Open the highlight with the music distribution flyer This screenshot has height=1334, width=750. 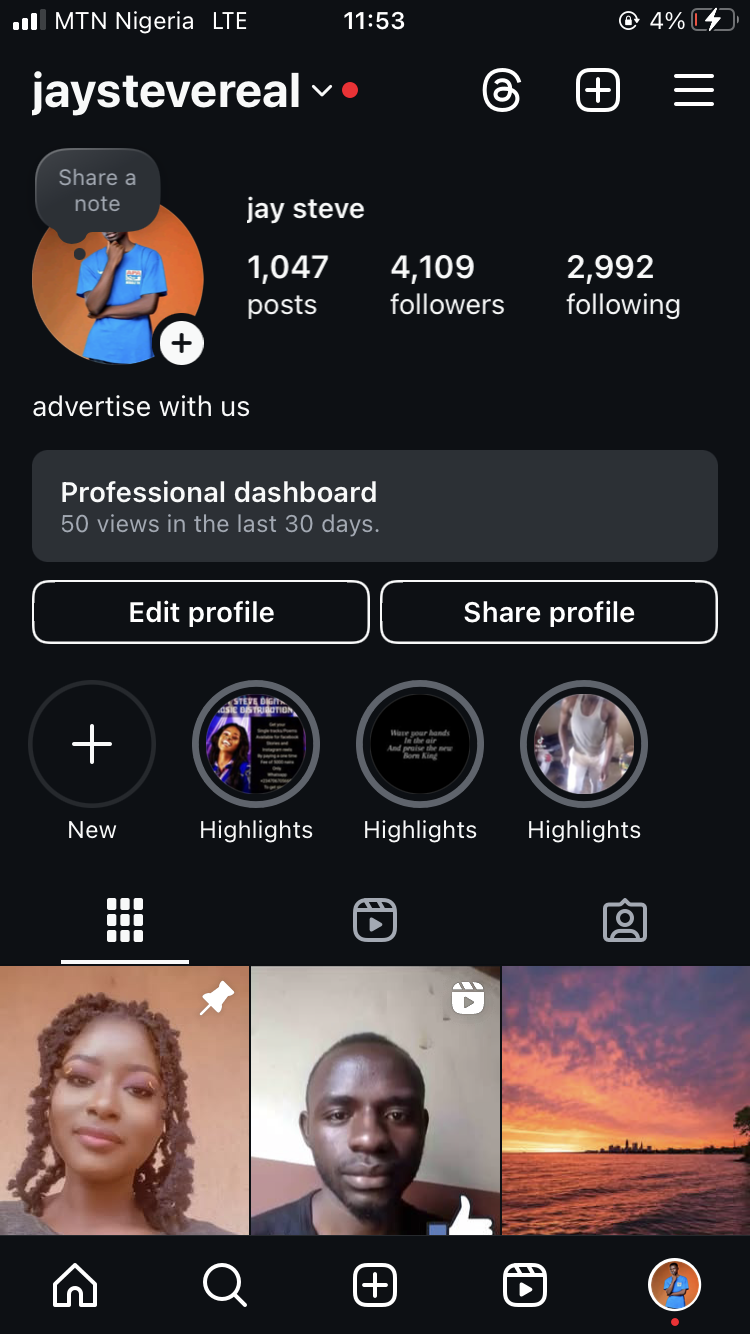256,745
